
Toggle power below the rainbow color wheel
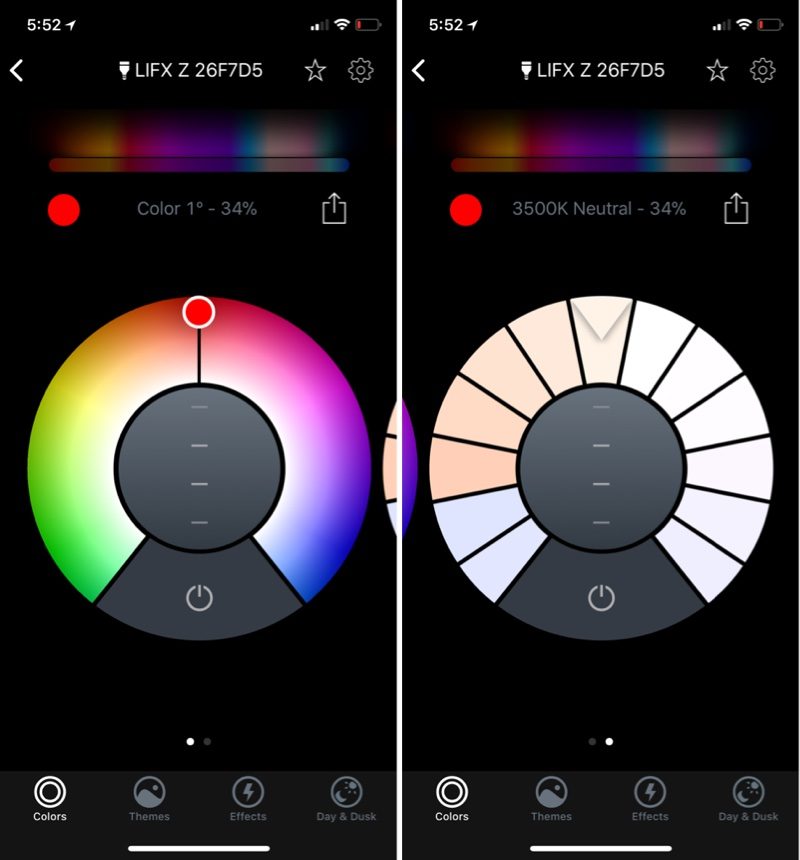tap(200, 598)
